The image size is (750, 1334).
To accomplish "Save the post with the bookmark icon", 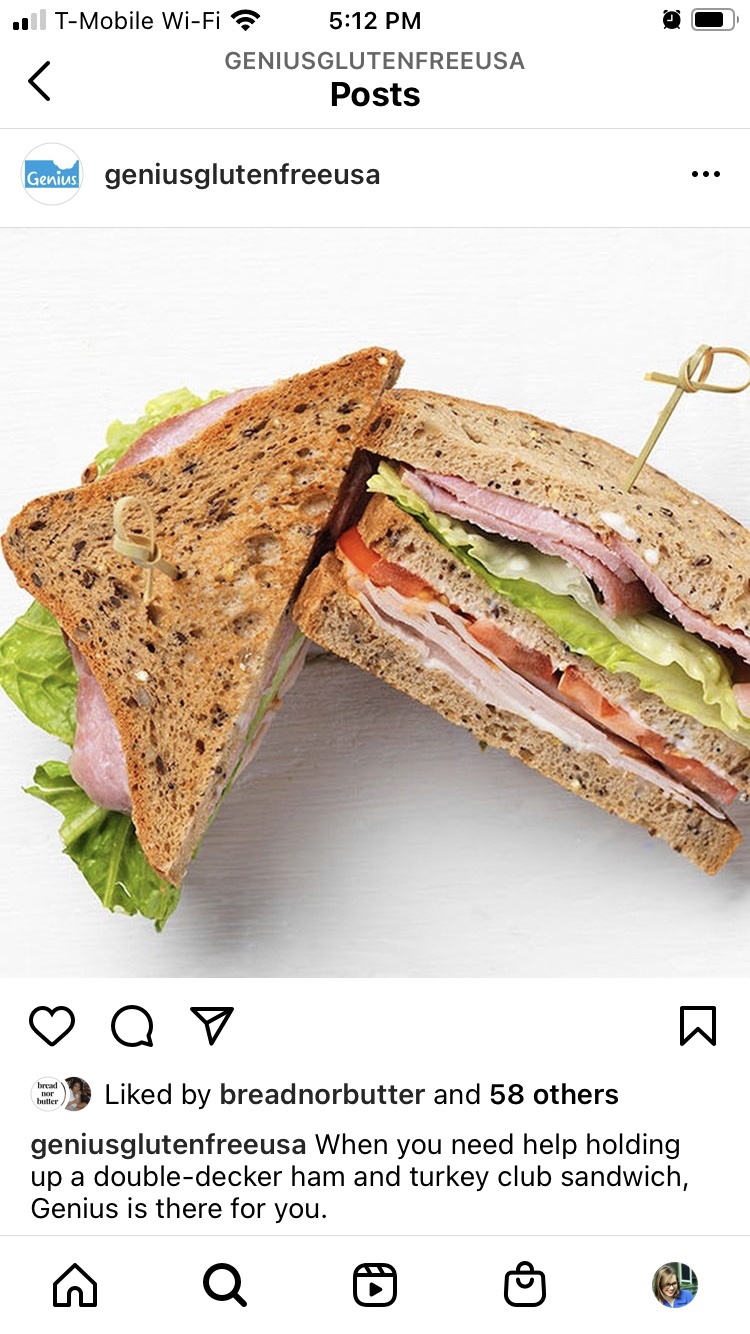I will coord(697,1026).
